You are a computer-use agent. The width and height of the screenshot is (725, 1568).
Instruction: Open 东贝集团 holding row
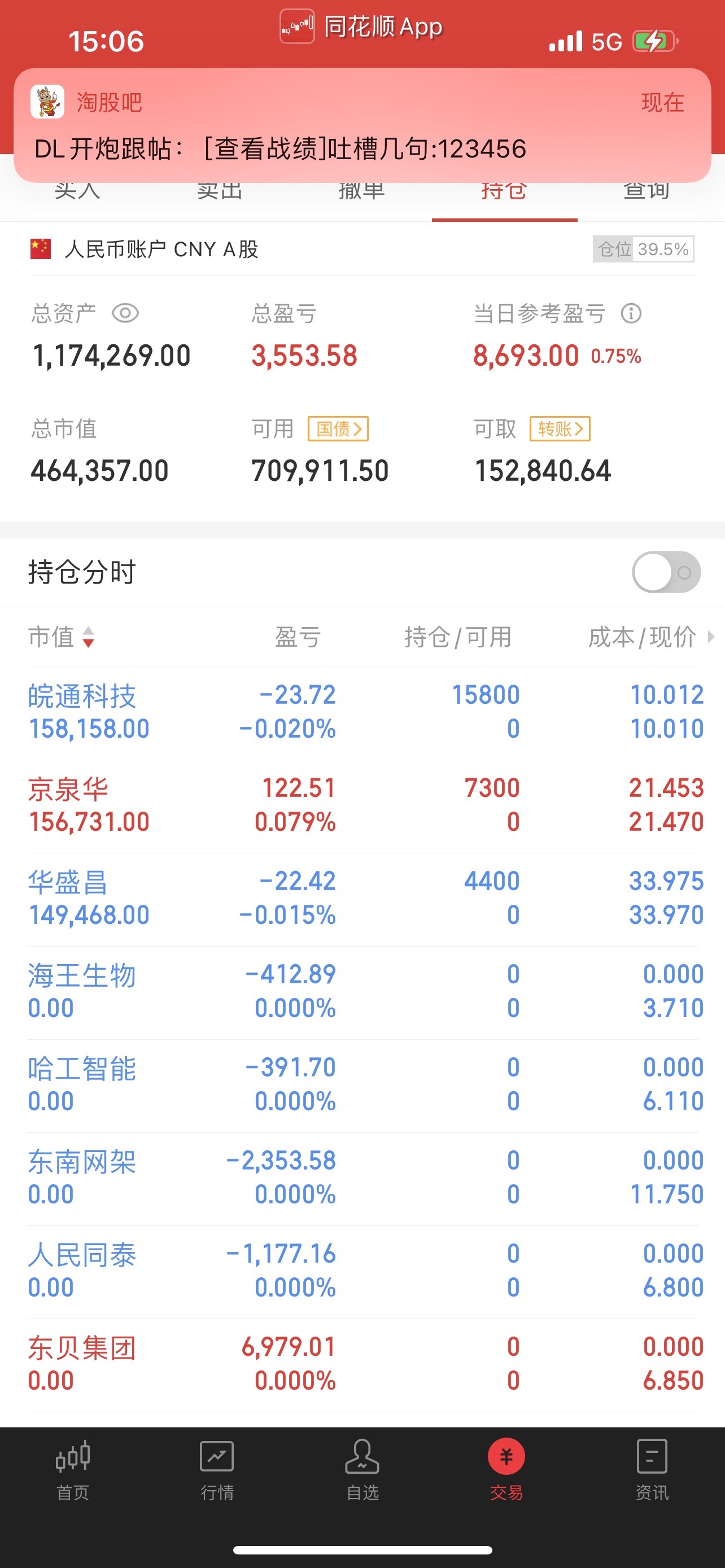[362, 1365]
